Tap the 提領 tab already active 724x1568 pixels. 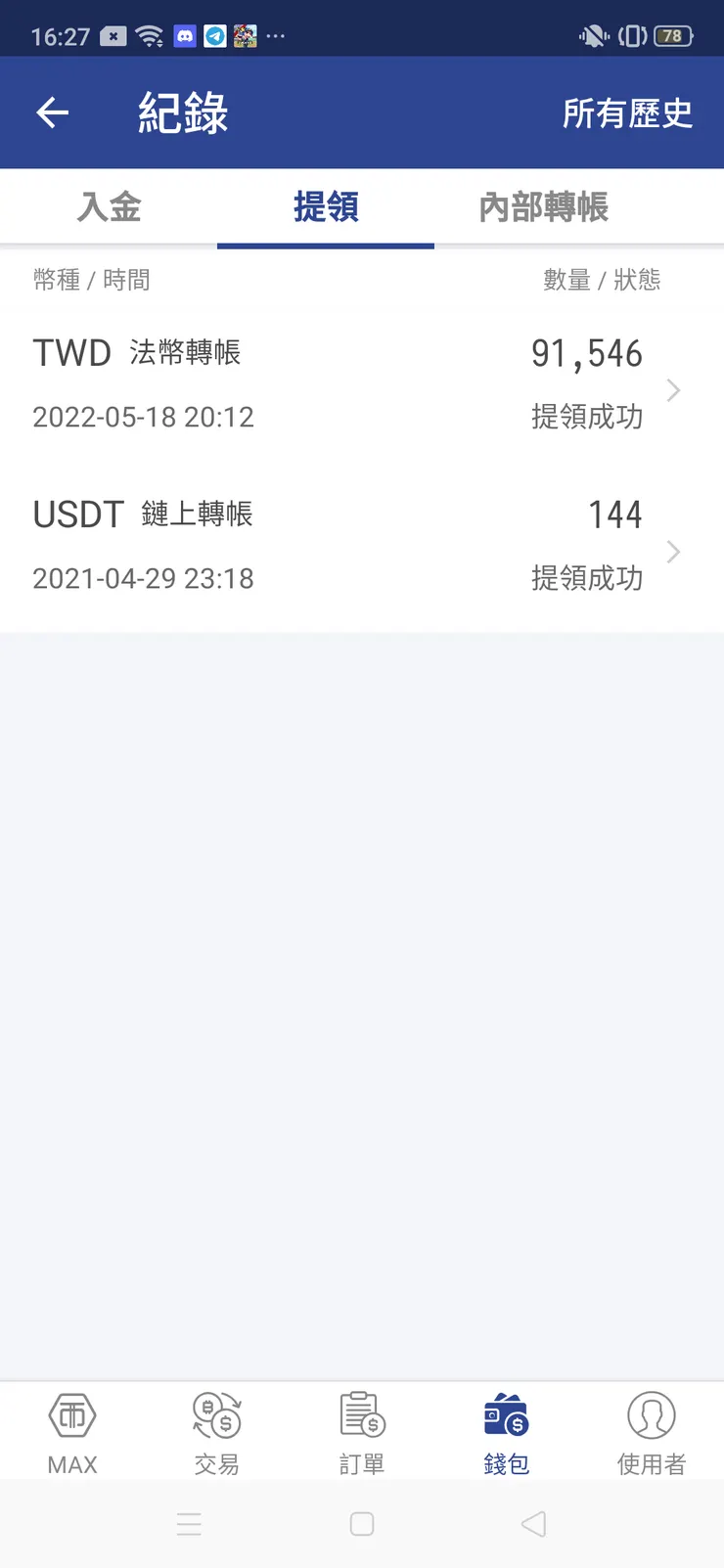[325, 206]
